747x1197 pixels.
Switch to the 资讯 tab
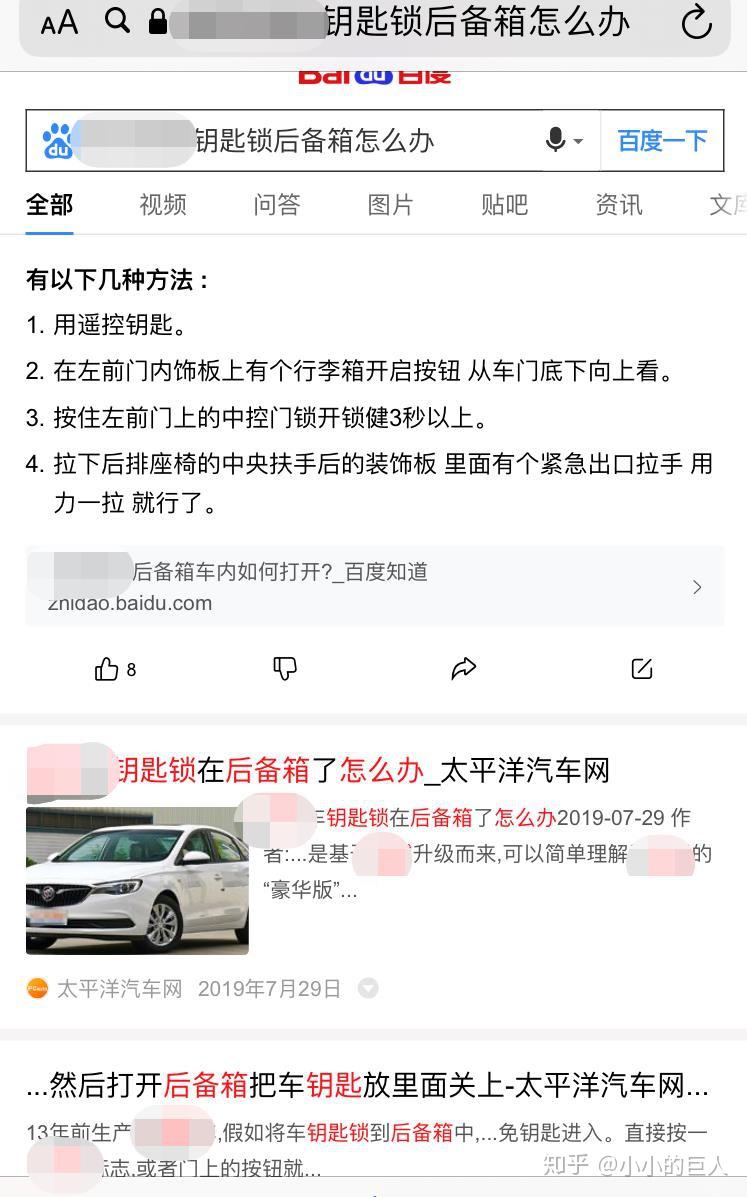pyautogui.click(x=618, y=205)
